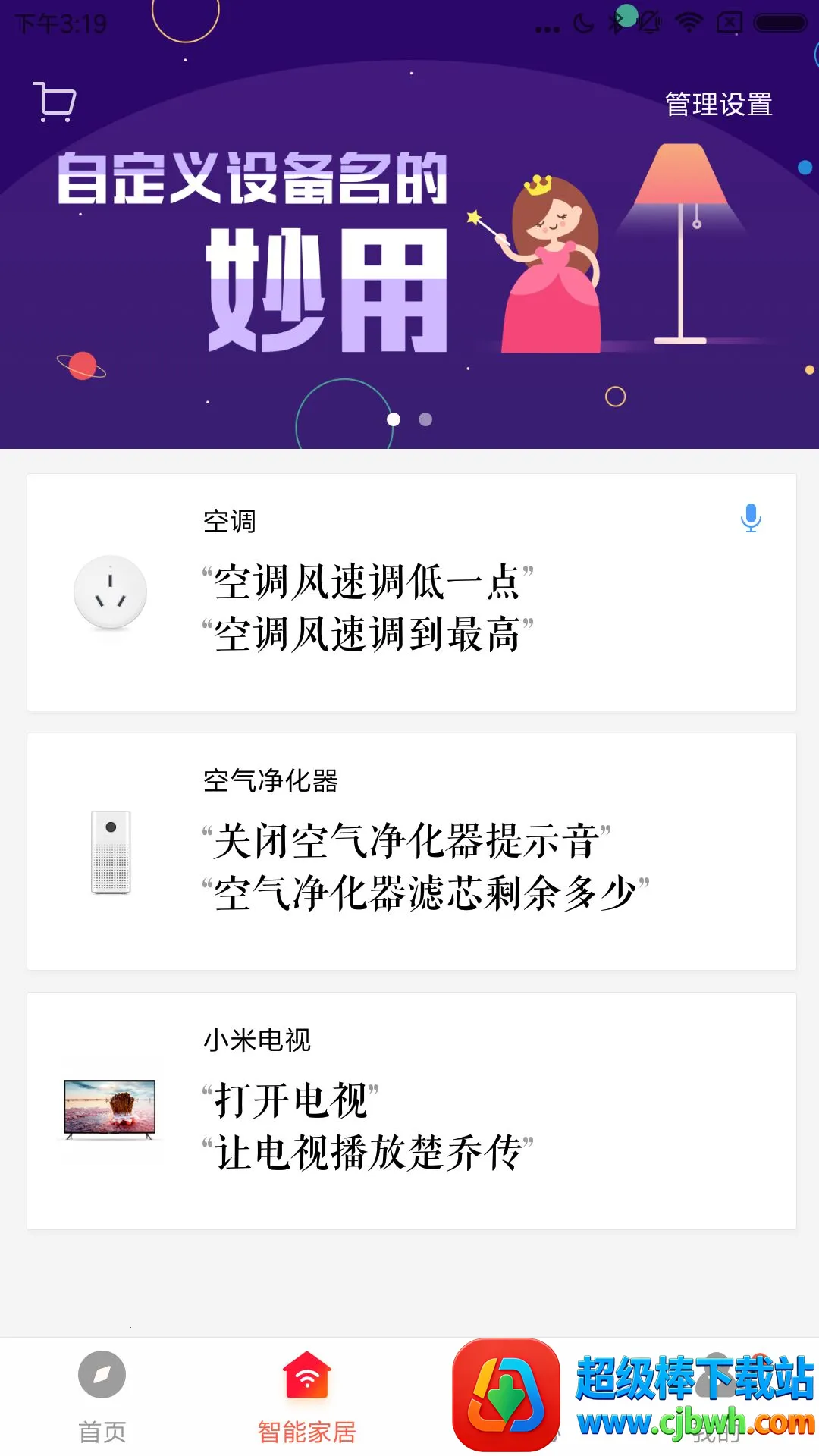Open the 空调 device card
This screenshot has height=1456, width=819.
(411, 592)
